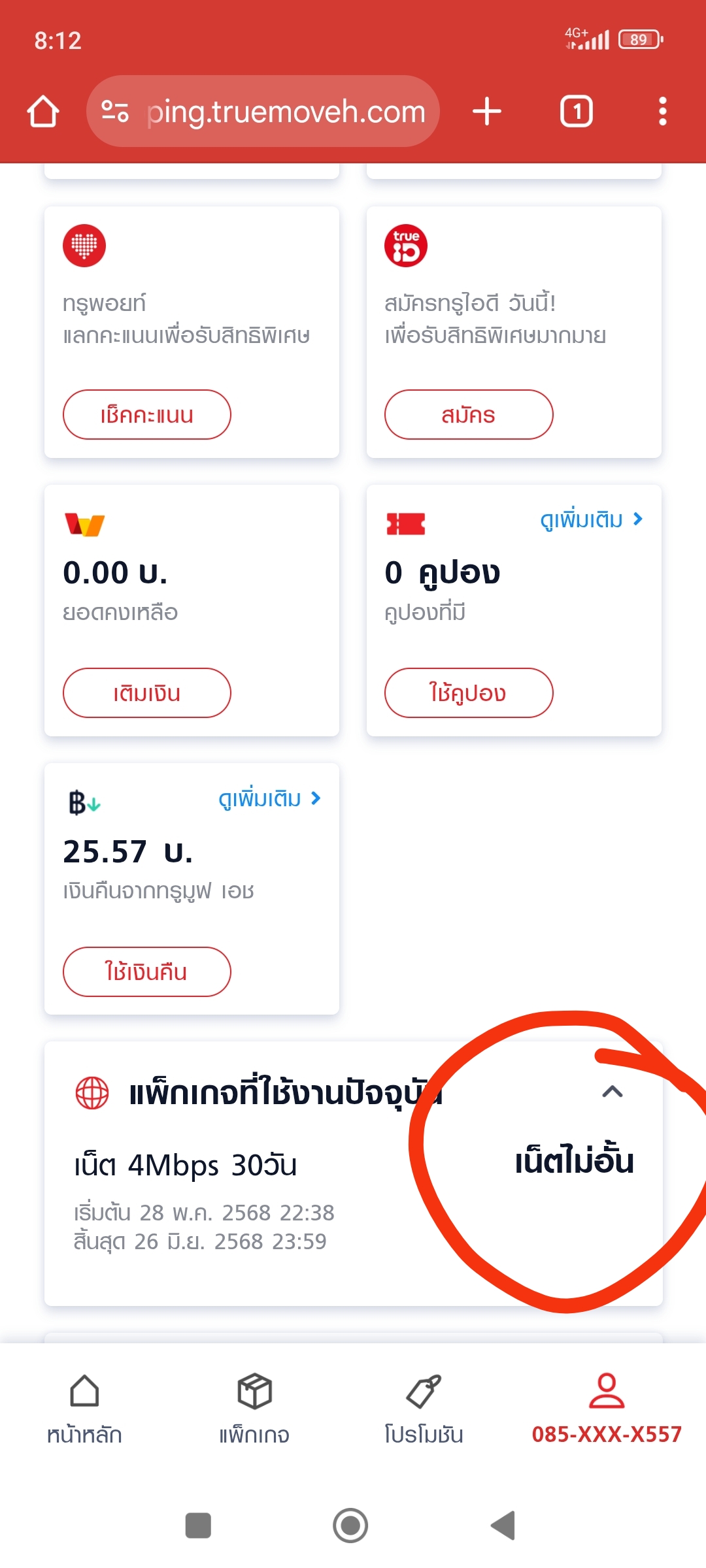Viewport: 706px width, 1568px height.
Task: Open the browser overflow menu
Action: coord(663,112)
